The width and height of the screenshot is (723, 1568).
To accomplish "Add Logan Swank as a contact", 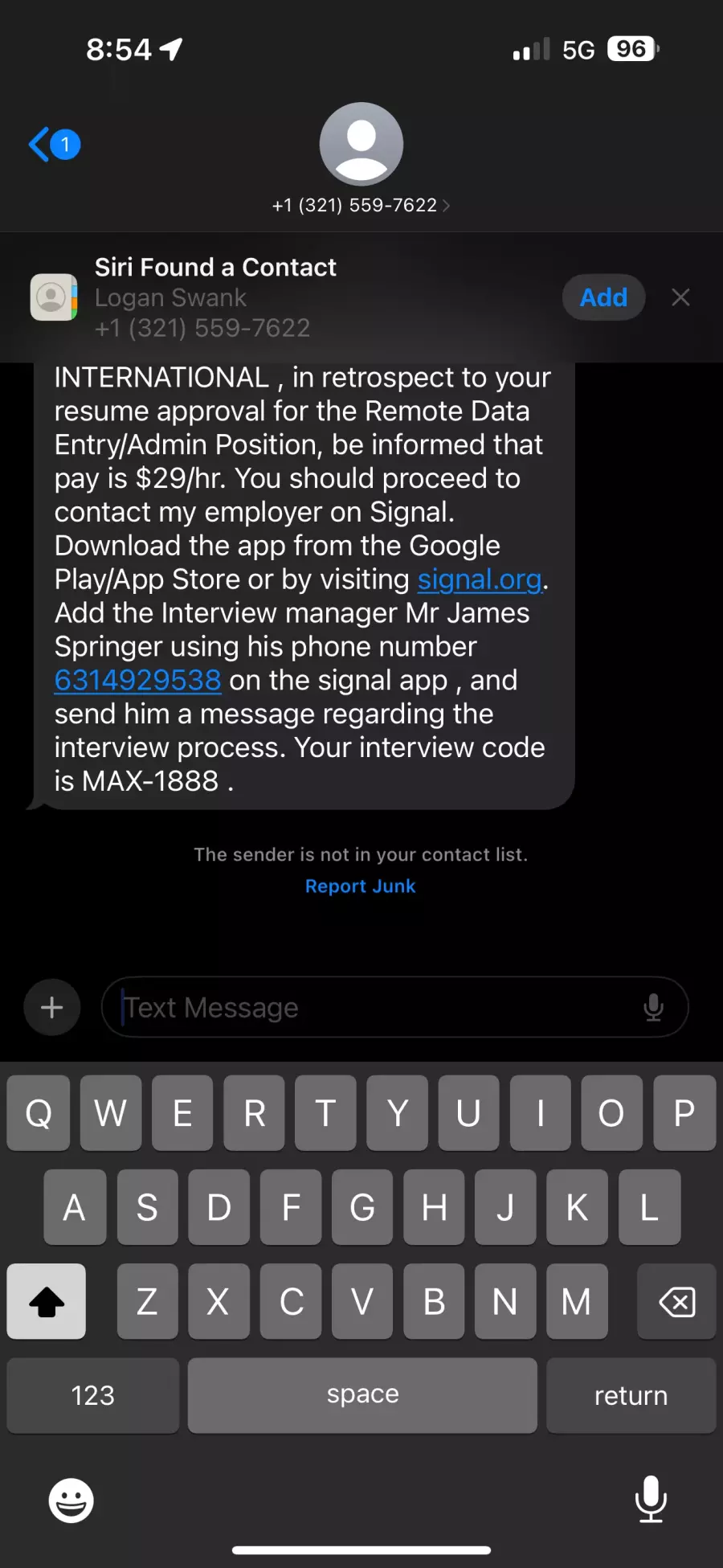I will (x=603, y=297).
